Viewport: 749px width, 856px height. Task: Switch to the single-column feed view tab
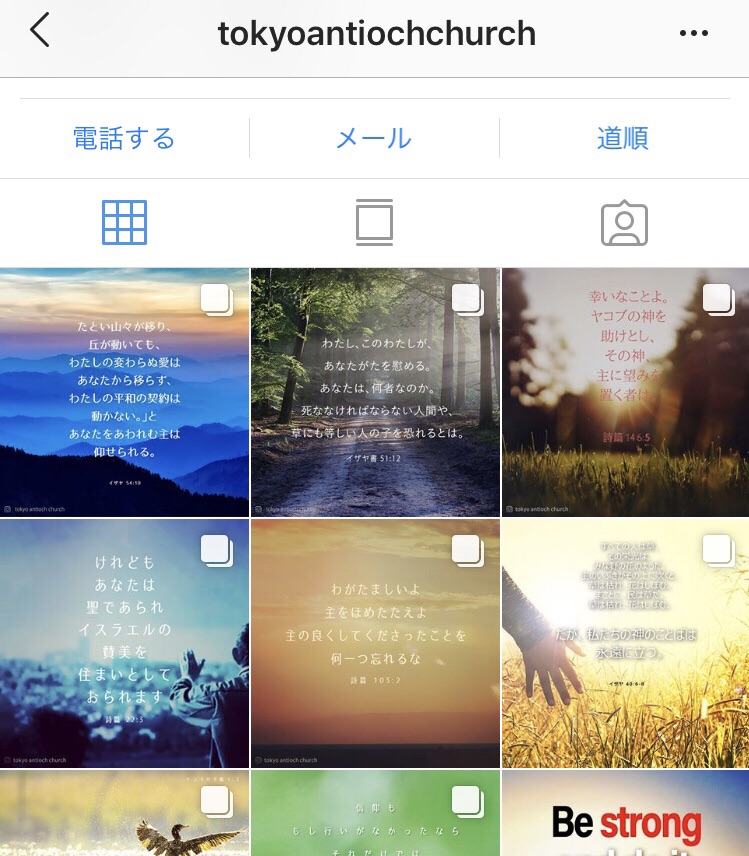coord(374,222)
